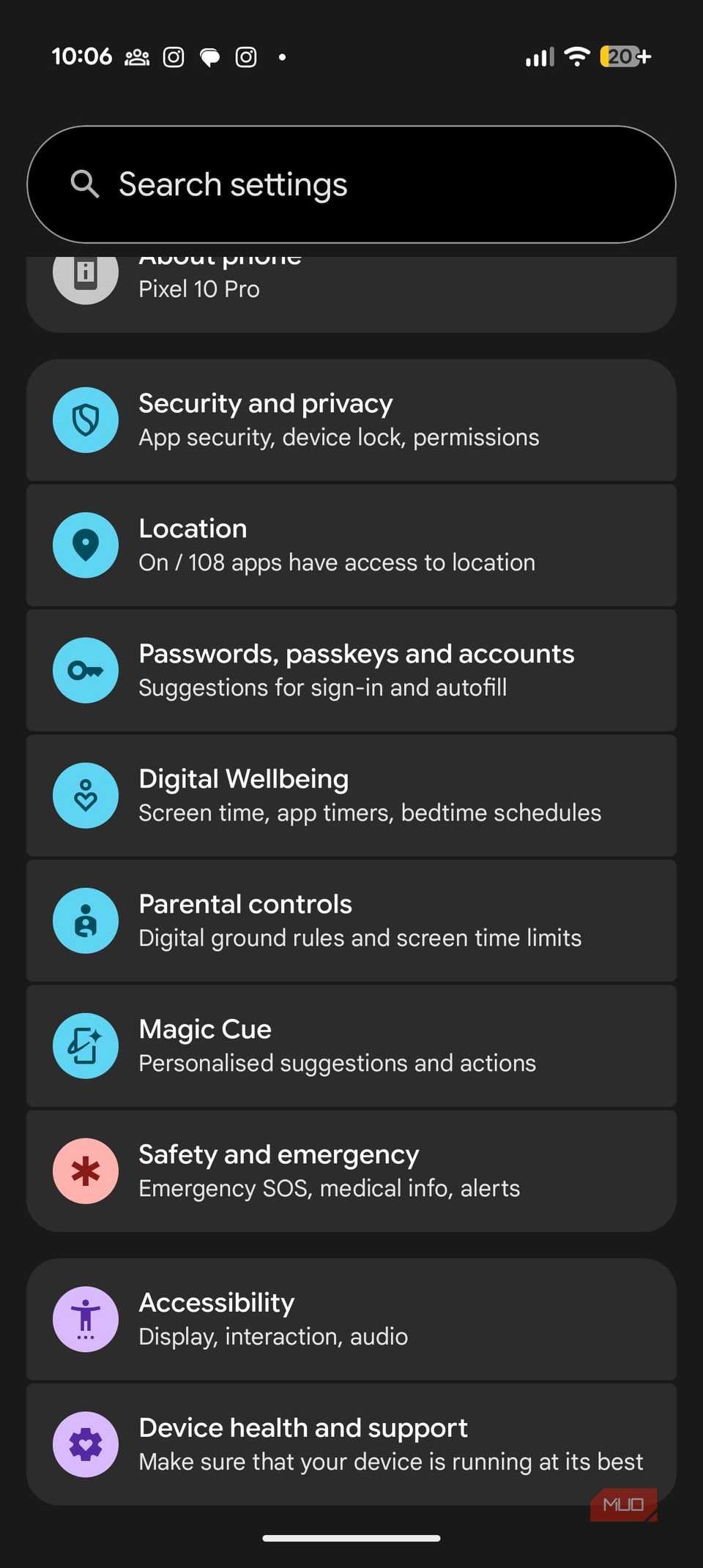
Task: Open Location settings
Action: [x=351, y=545]
